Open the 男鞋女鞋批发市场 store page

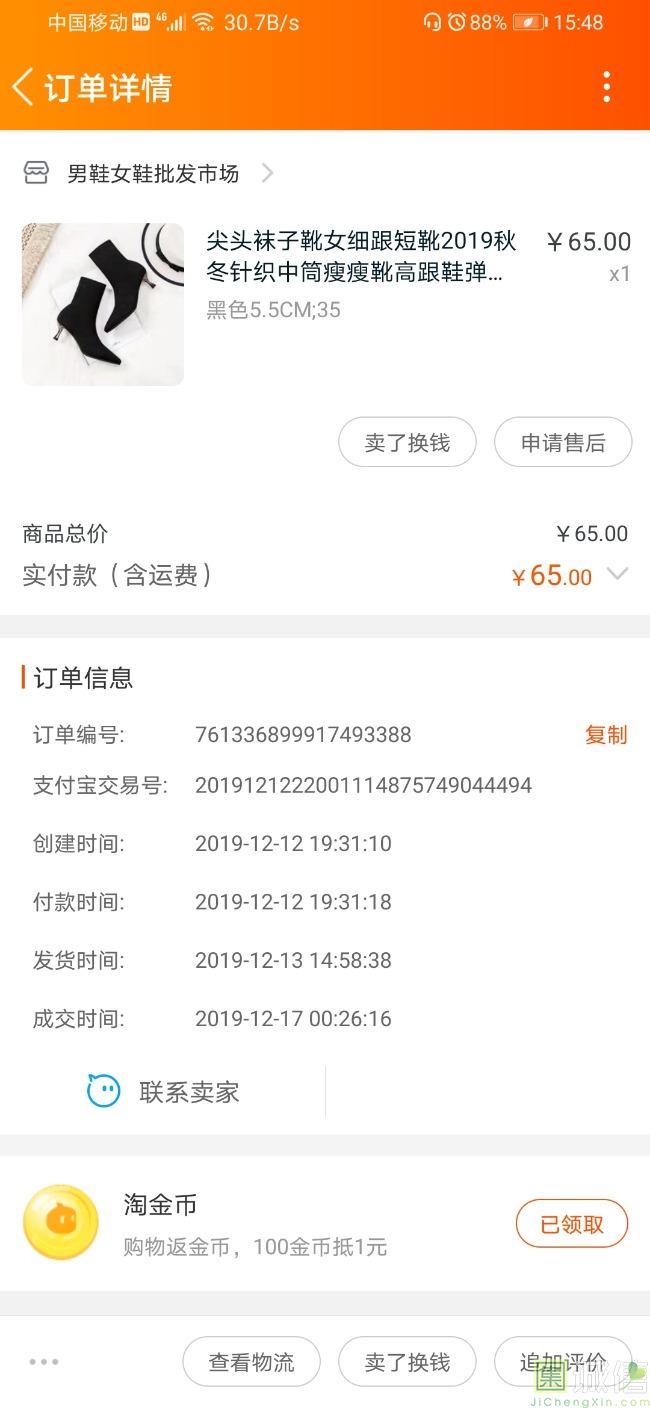pyautogui.click(x=152, y=174)
